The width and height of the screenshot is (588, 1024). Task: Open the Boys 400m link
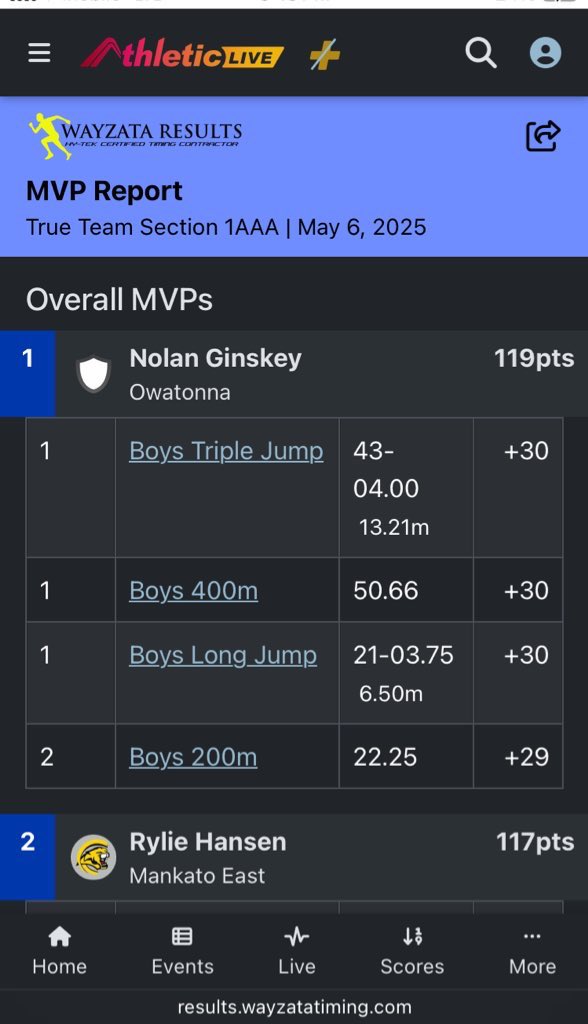click(x=193, y=590)
